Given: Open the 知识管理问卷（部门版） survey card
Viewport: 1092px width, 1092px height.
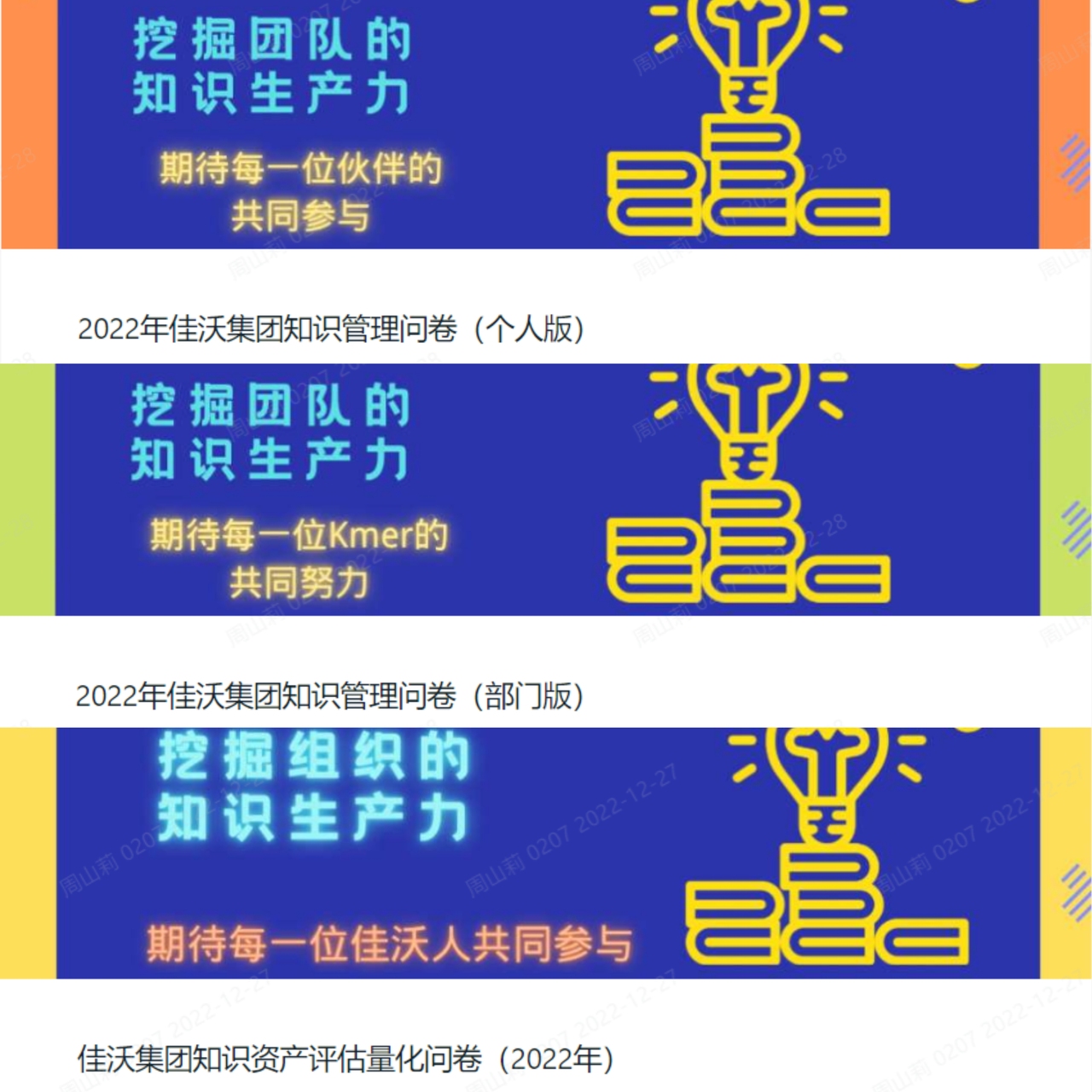Looking at the screenshot, I should click(x=329, y=695).
